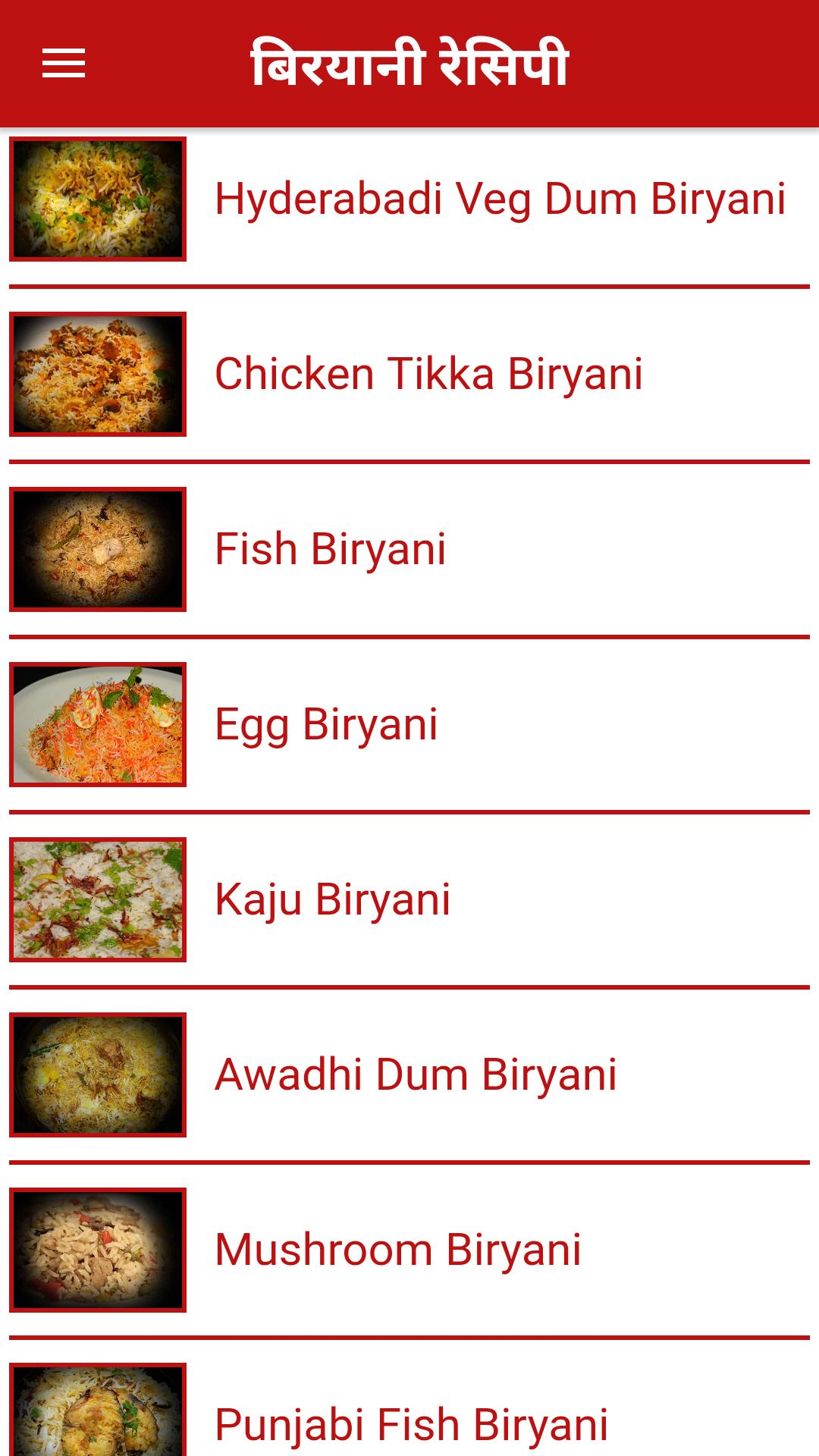The image size is (819, 1456).
Task: Tap the Mushroom Biryani thumbnail
Action: point(96,1247)
